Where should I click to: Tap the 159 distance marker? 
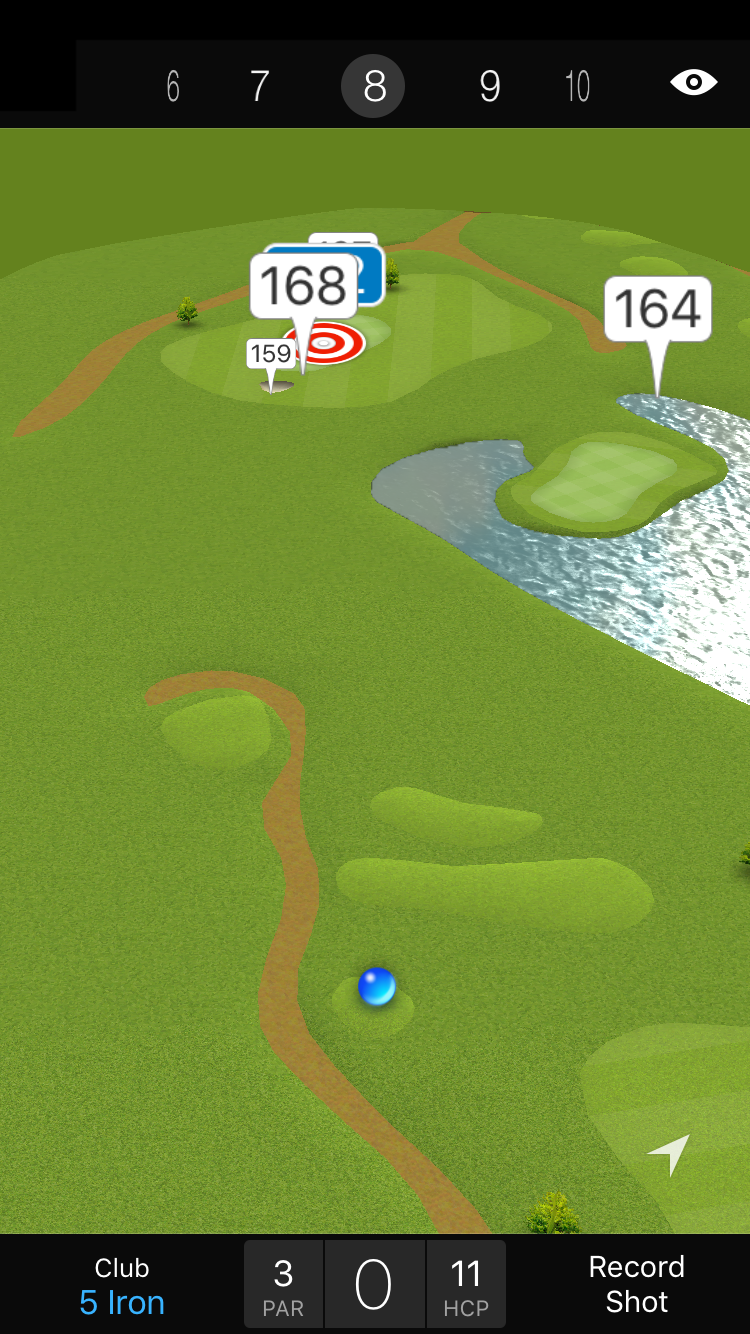(x=270, y=354)
